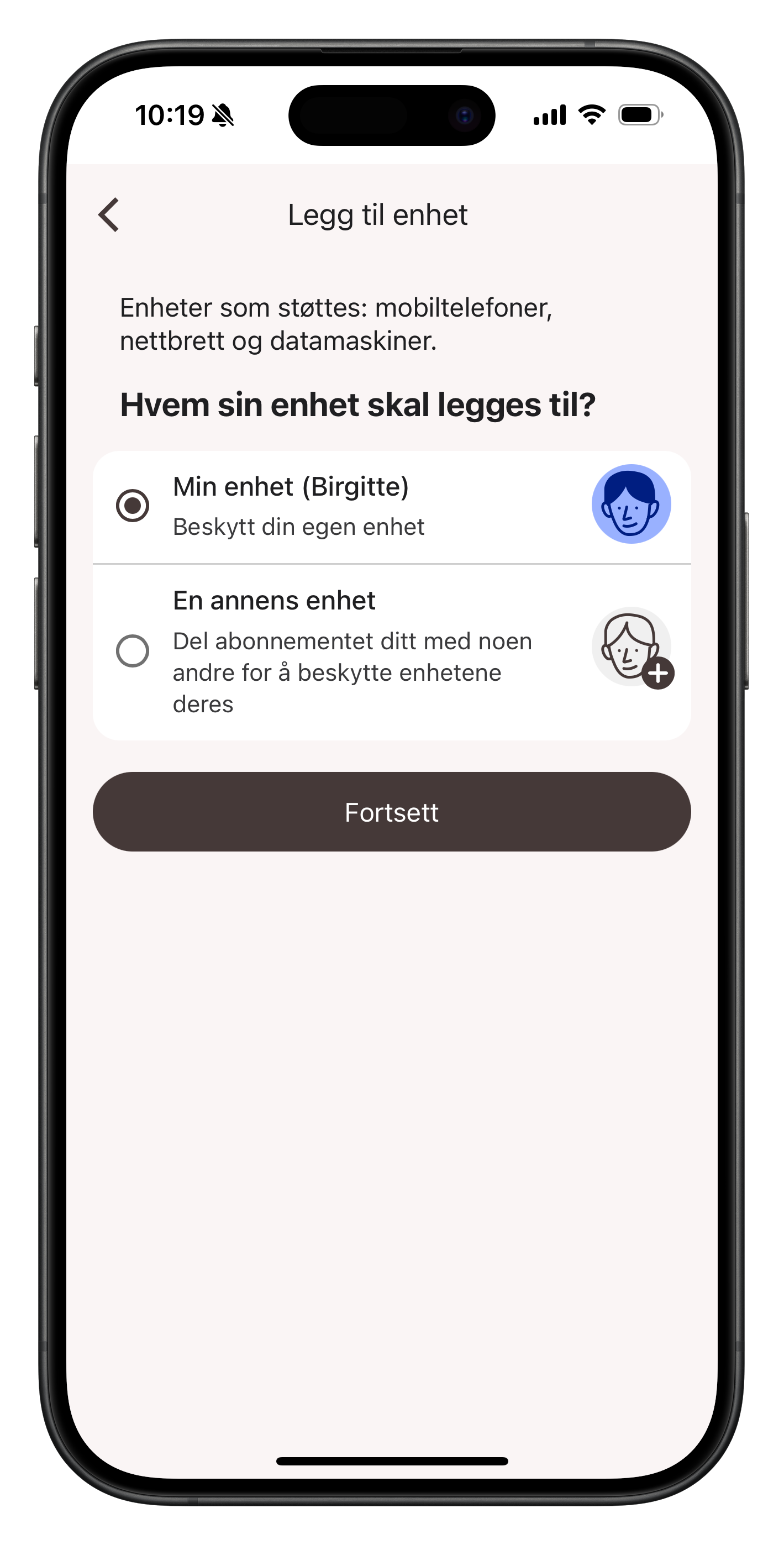Go back from Legg til enhet
Viewport: 784px width, 1545px height.
click(x=109, y=215)
